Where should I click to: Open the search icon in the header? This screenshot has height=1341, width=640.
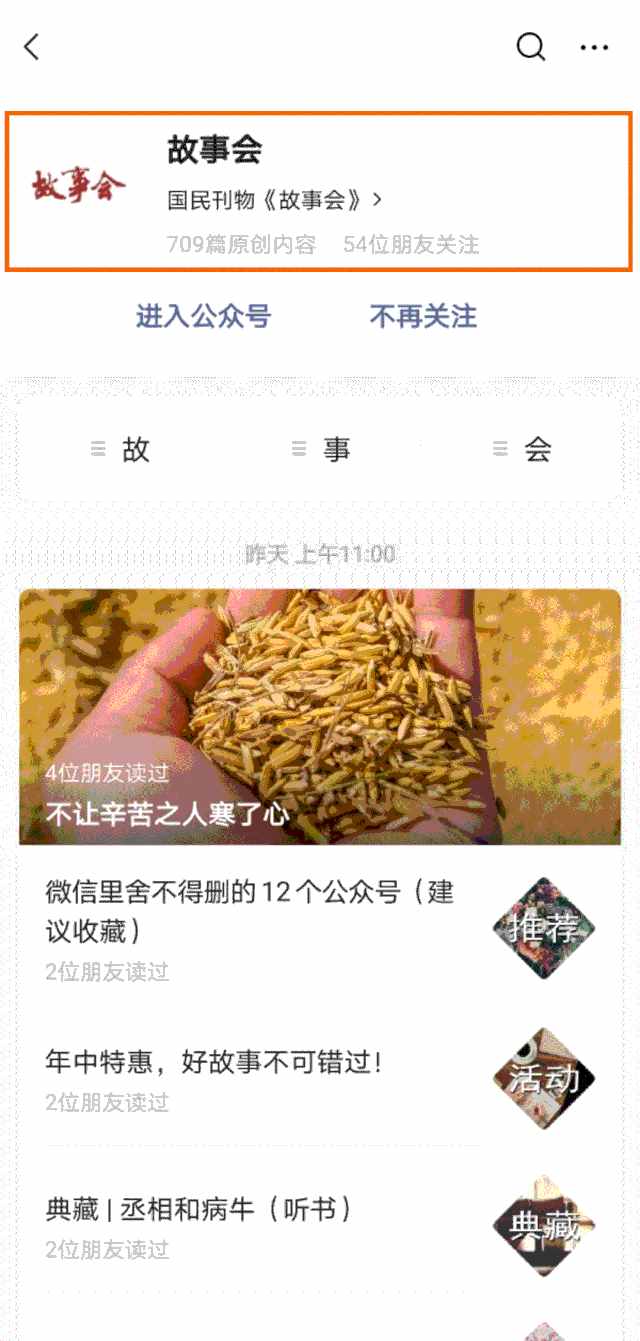pos(530,46)
